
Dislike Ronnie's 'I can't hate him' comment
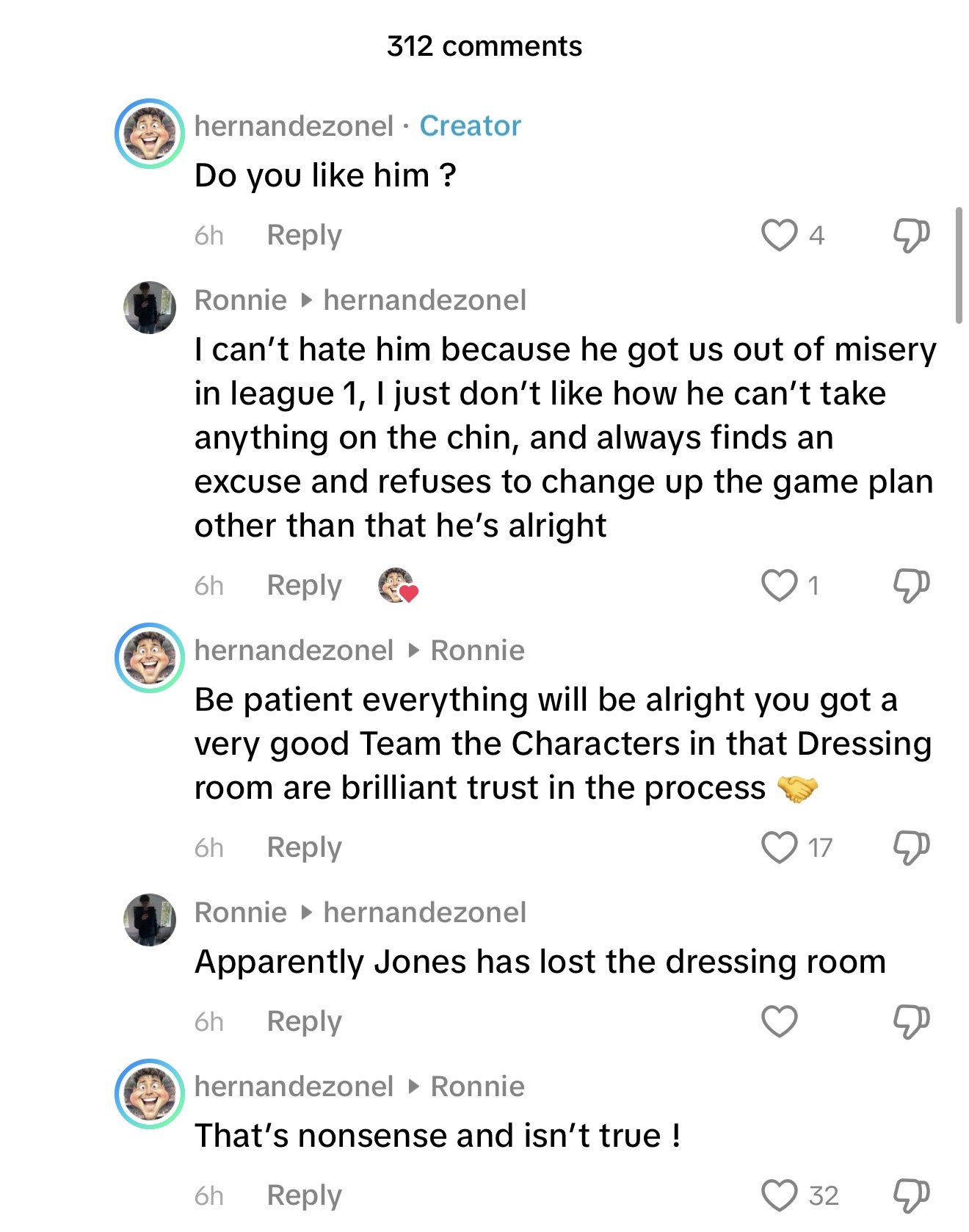911,586
